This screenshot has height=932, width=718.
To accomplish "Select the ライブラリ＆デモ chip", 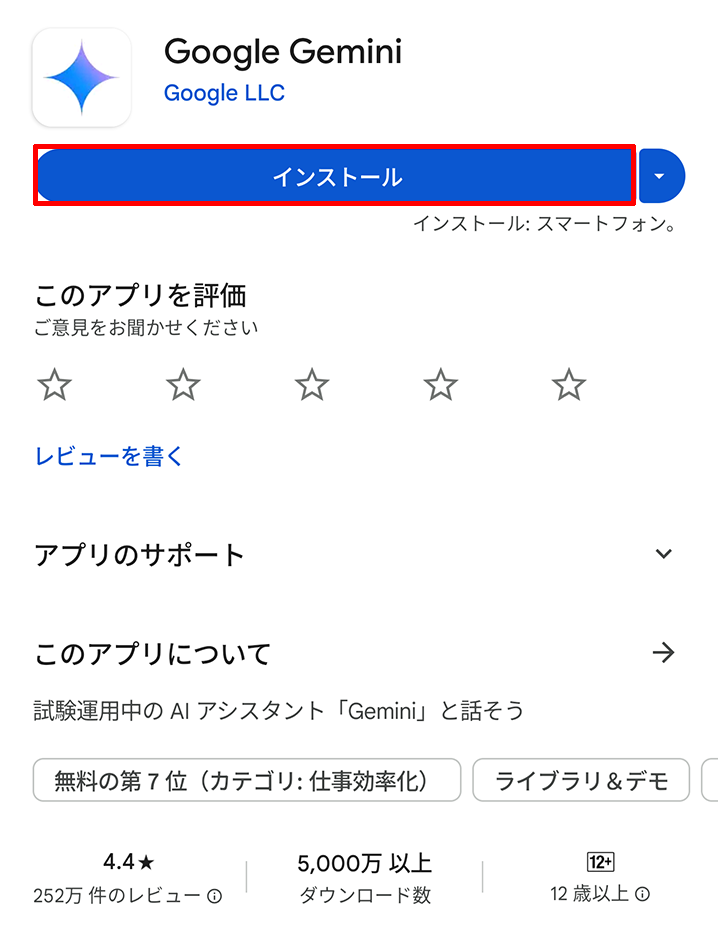I will pyautogui.click(x=580, y=780).
